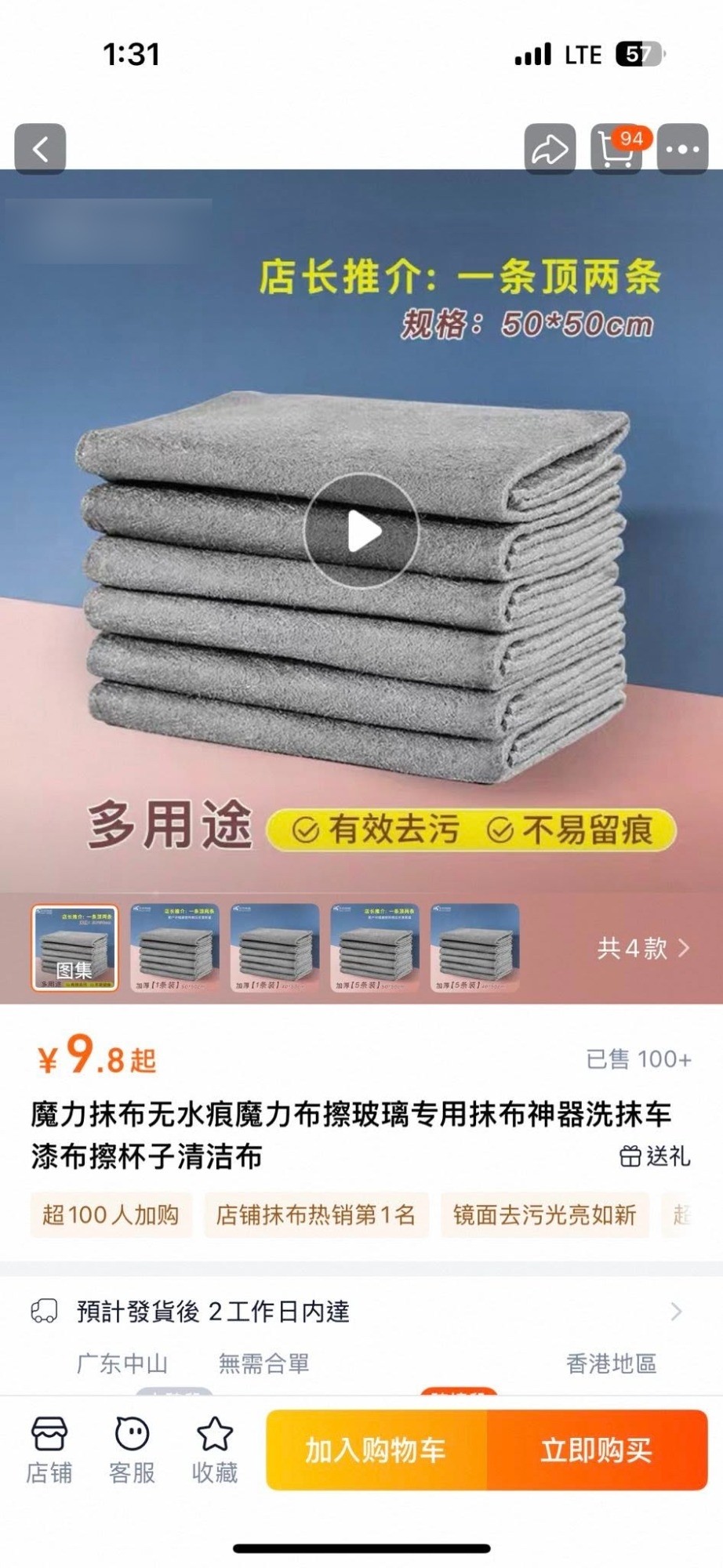Open the three-dot overflow menu
Image resolution: width=723 pixels, height=1568 pixels.
click(x=682, y=149)
